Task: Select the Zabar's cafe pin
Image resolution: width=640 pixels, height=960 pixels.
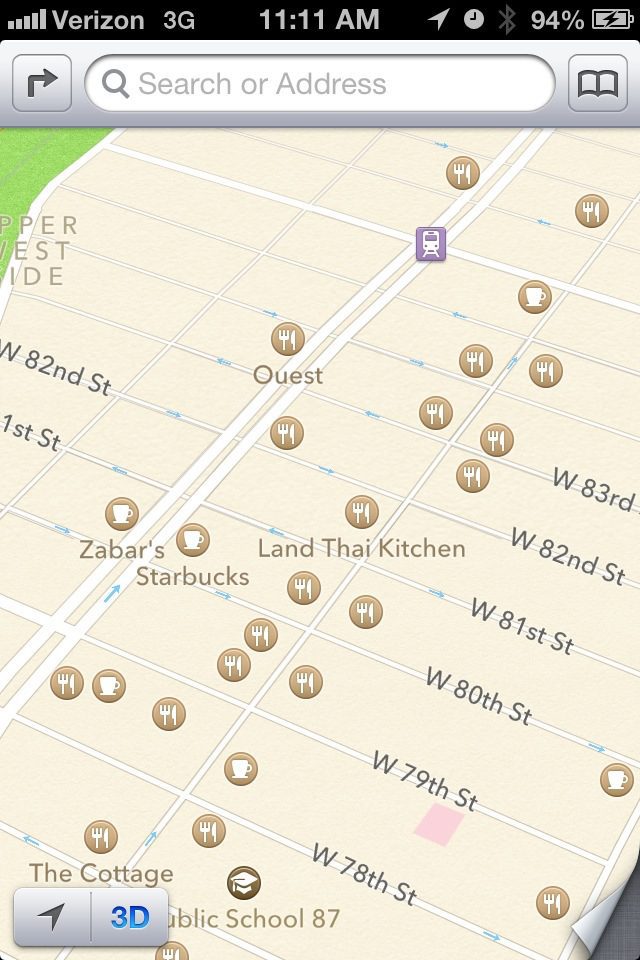Action: pos(122,514)
